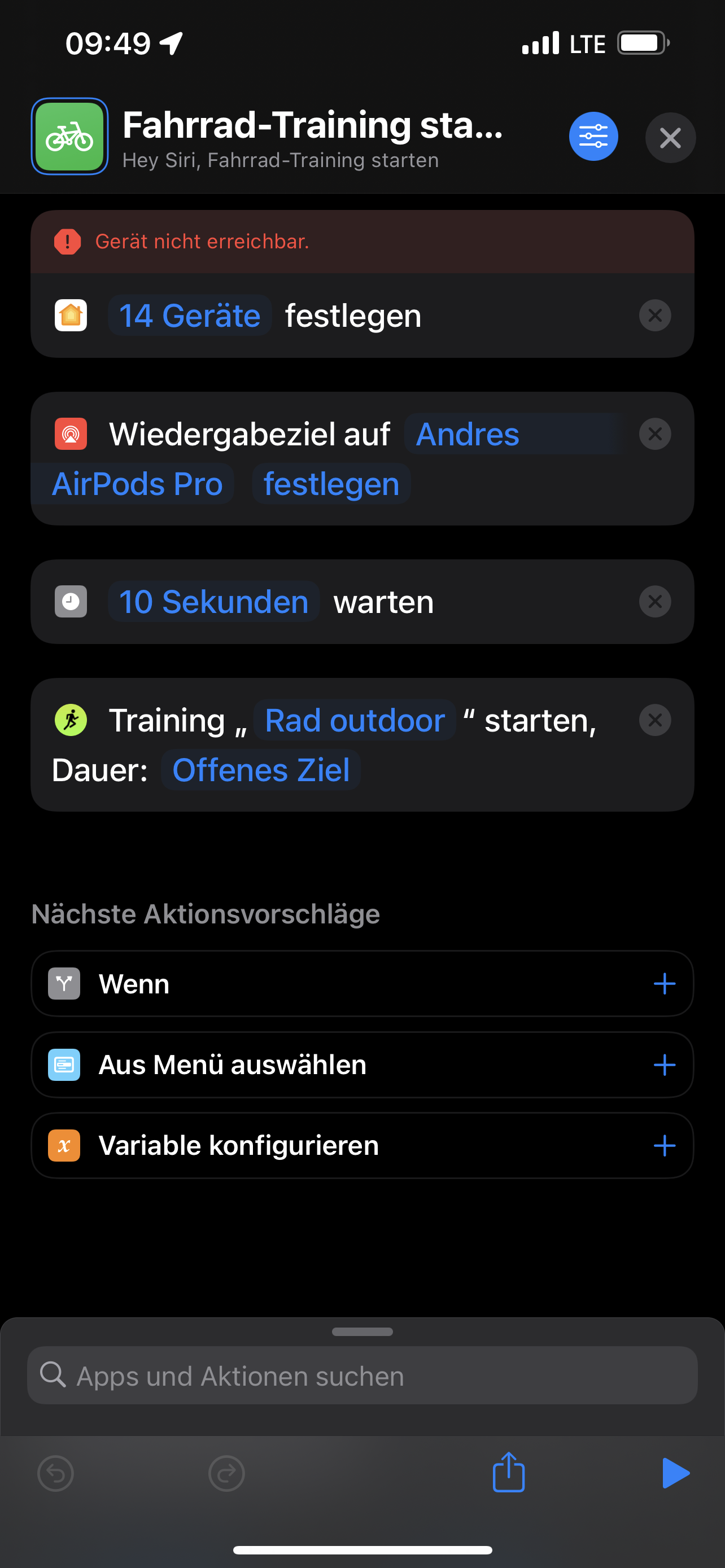Delete the Training starten action
The height and width of the screenshot is (1568, 725).
(x=654, y=721)
